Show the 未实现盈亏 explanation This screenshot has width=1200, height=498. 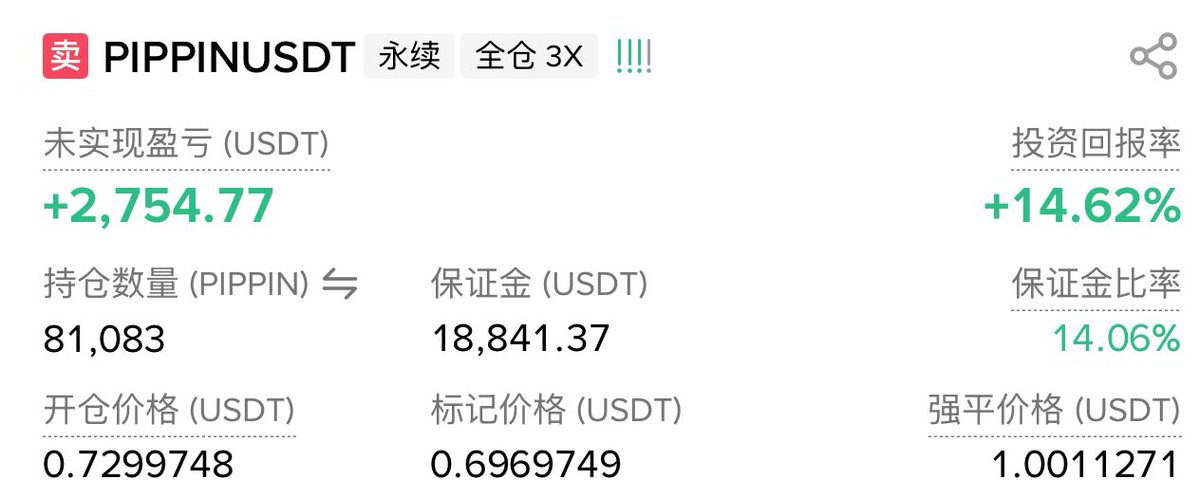coord(186,145)
